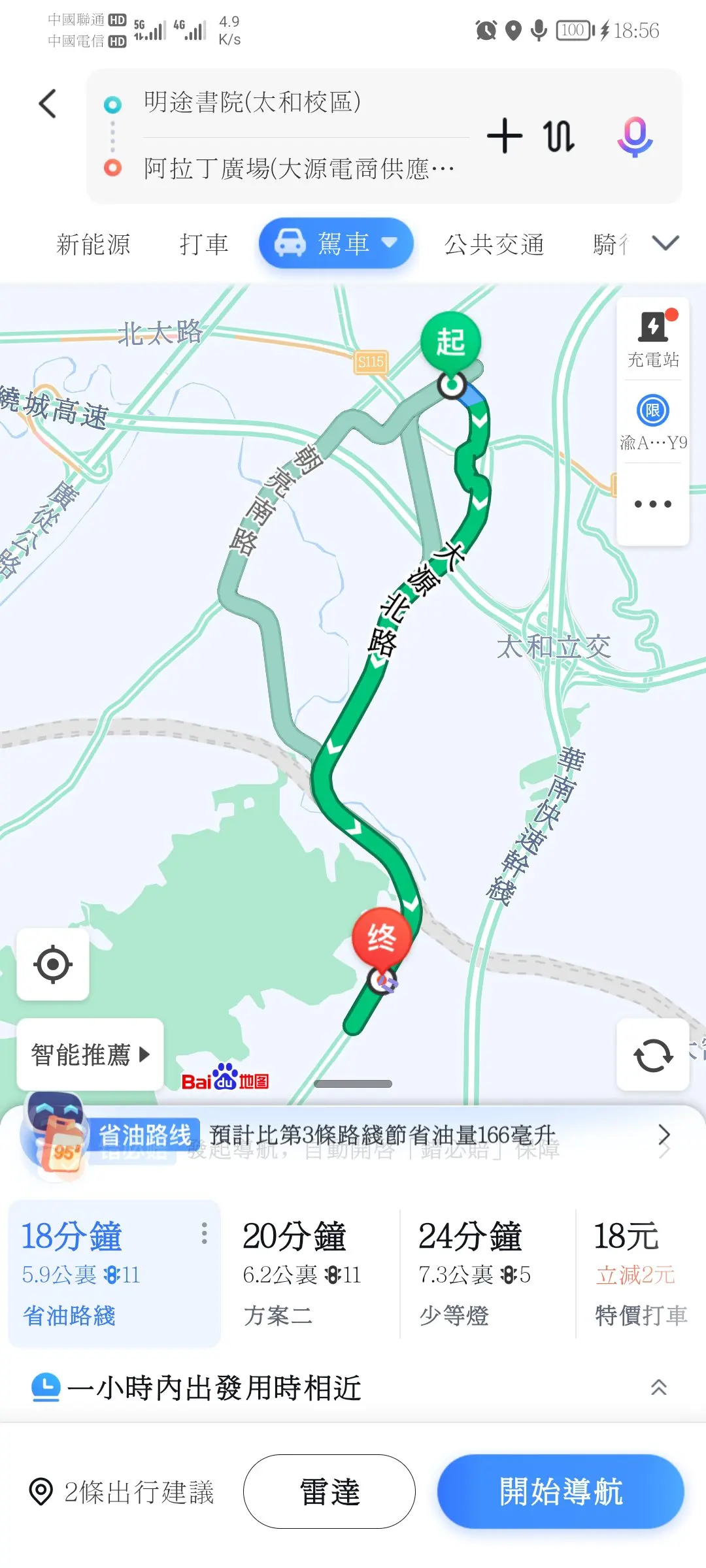Switch to 公共交通 tab

coord(494,244)
